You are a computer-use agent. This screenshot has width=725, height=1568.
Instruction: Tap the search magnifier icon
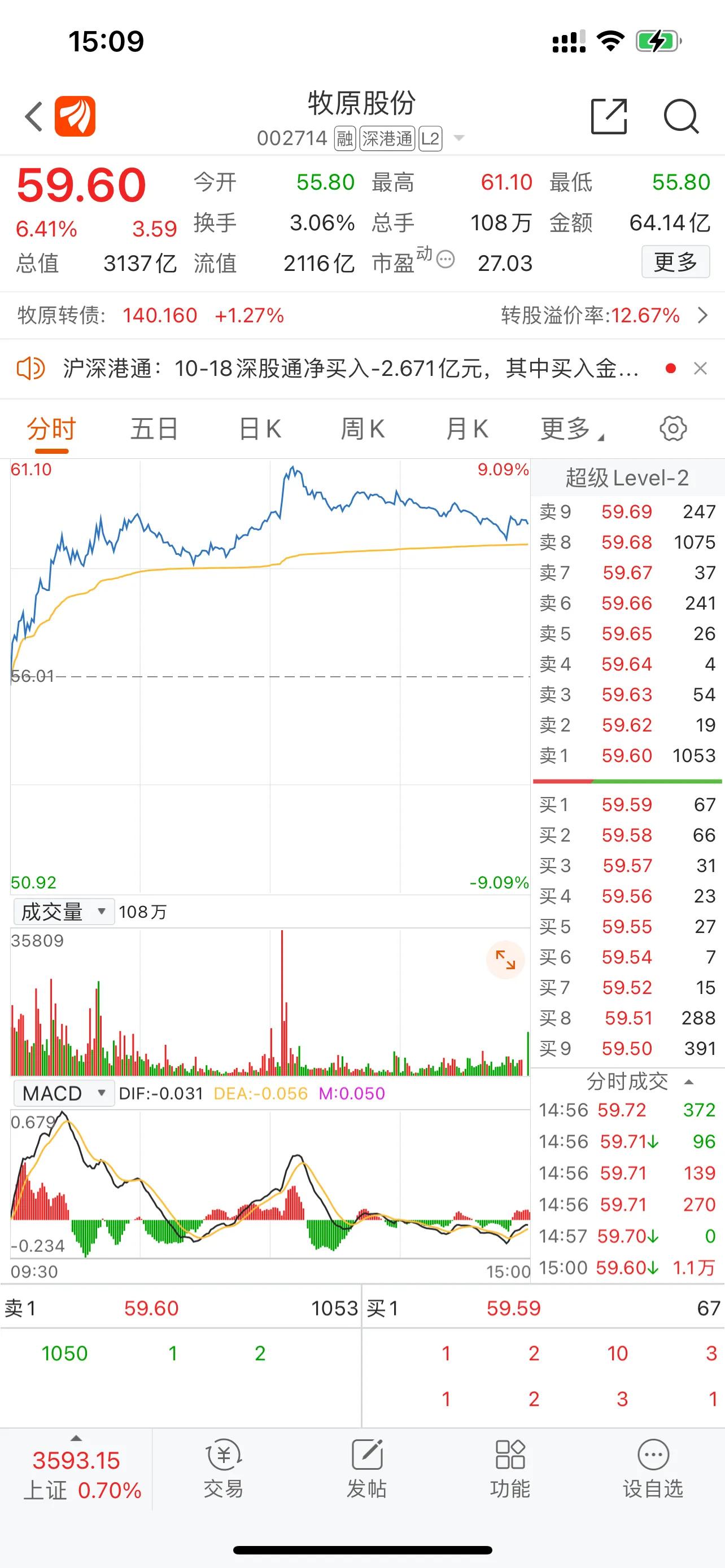pos(680,116)
